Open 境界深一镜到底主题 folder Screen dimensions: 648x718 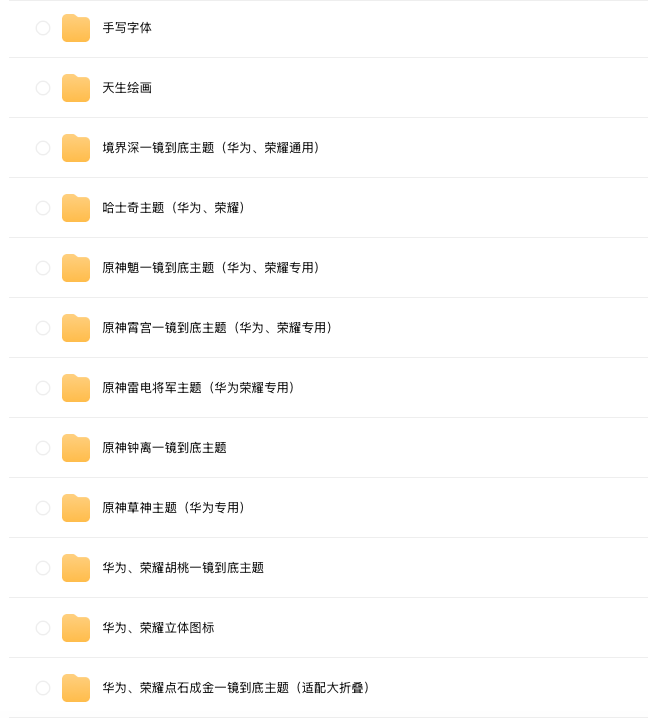tap(210, 148)
